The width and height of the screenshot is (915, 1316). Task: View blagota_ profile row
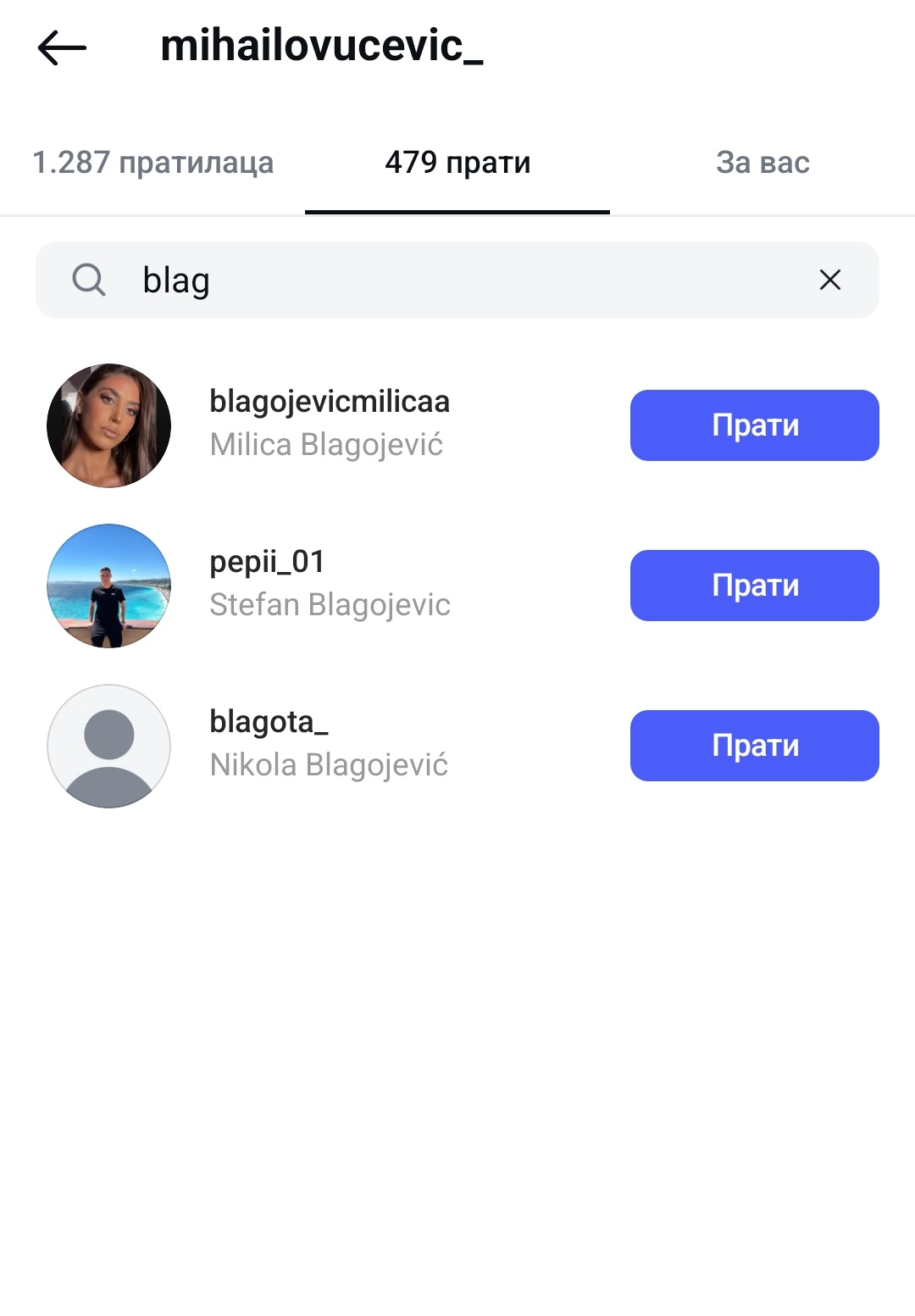coord(329,744)
